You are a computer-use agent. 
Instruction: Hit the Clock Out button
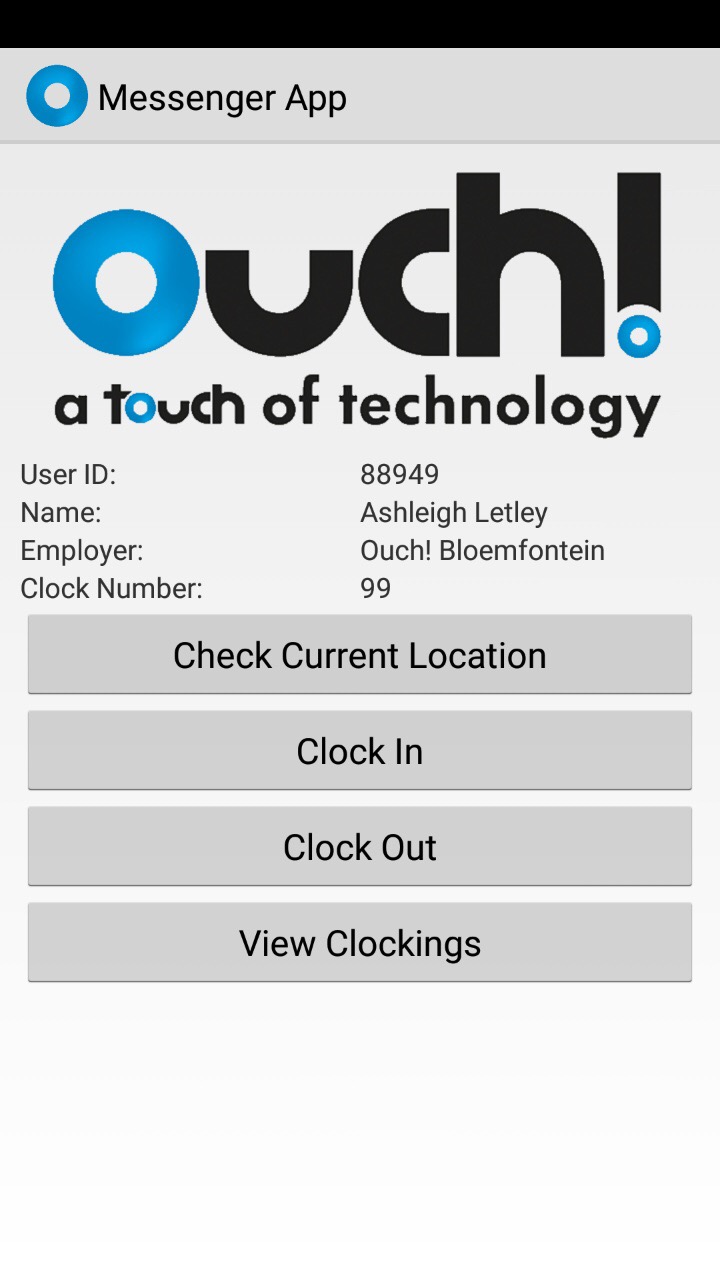click(360, 847)
